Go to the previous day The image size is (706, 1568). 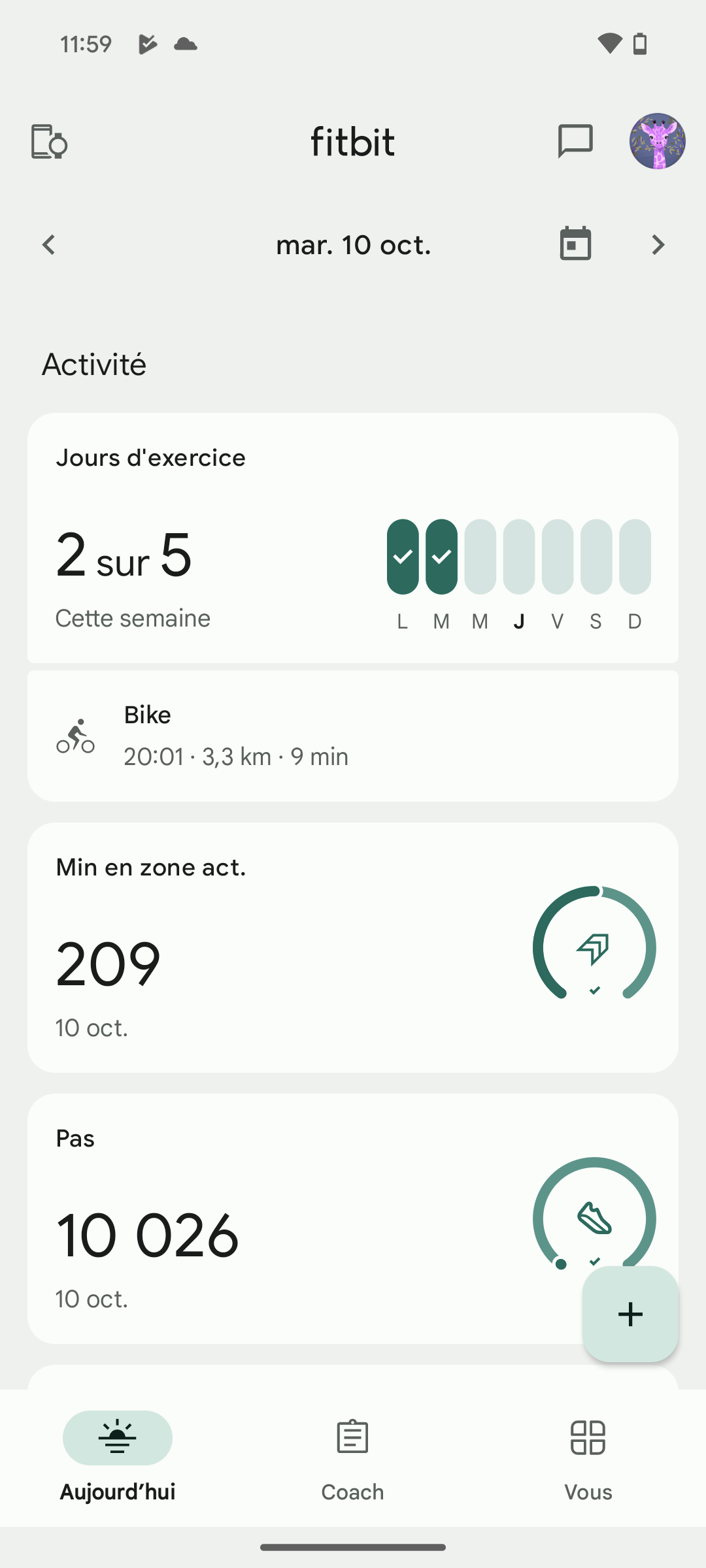[x=49, y=245]
